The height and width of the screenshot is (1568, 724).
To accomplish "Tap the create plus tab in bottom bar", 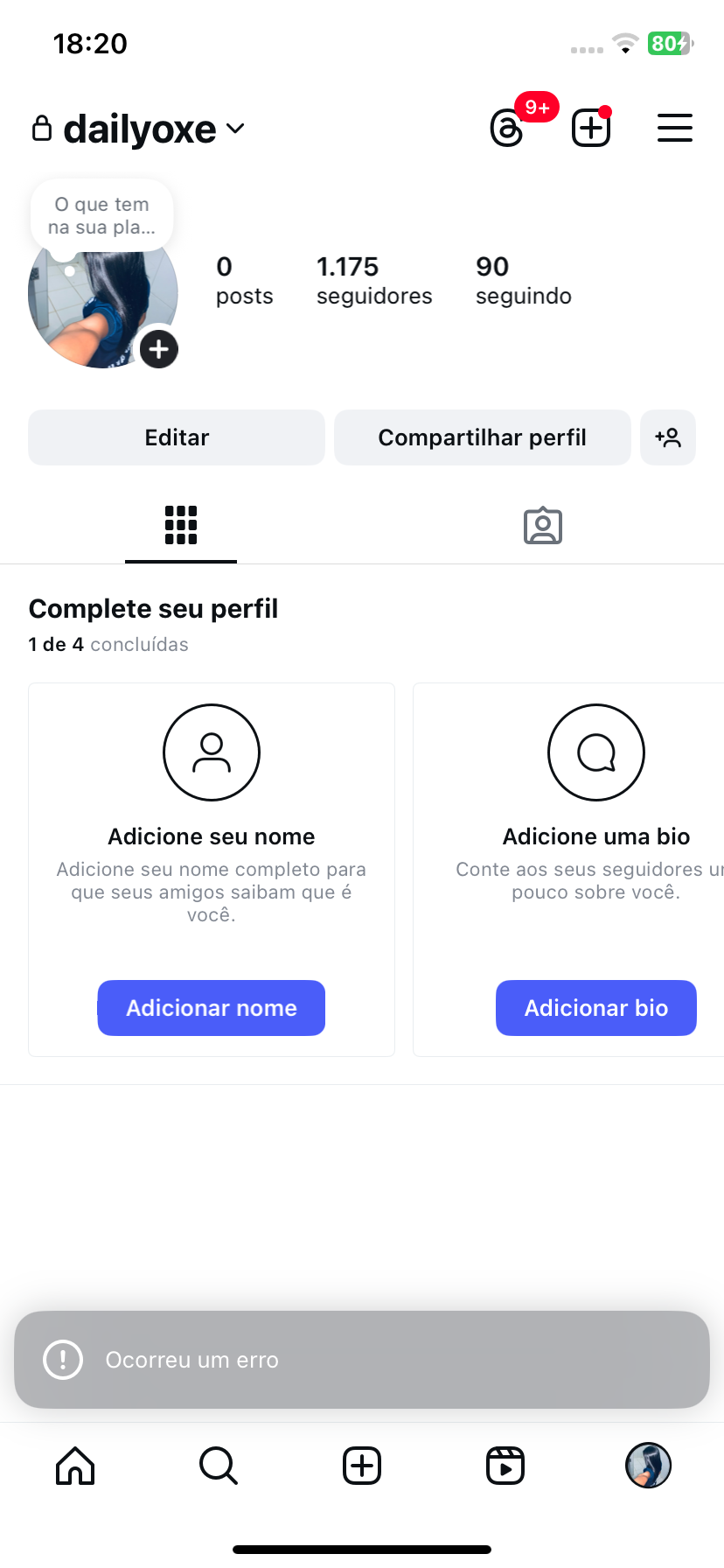I will (362, 1466).
